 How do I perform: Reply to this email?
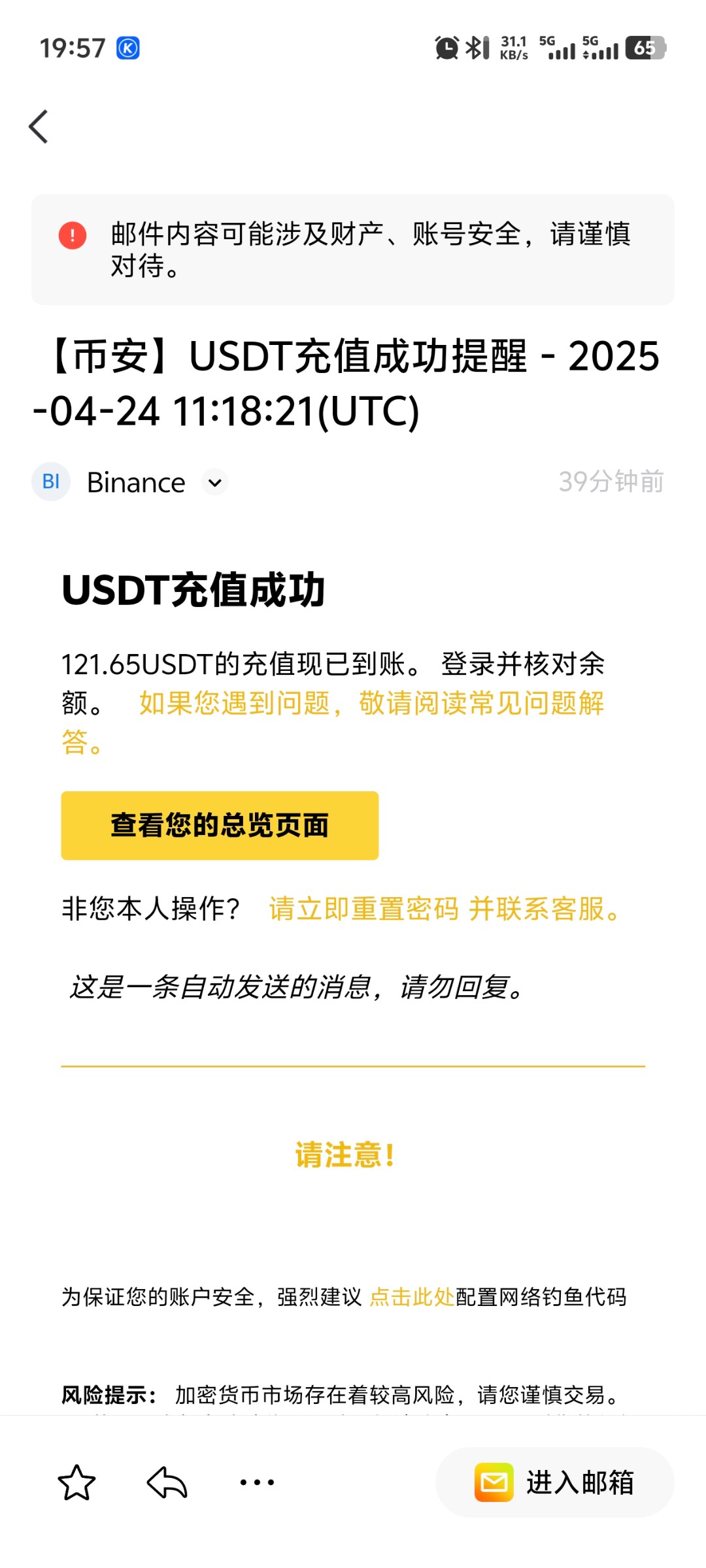tap(167, 1482)
